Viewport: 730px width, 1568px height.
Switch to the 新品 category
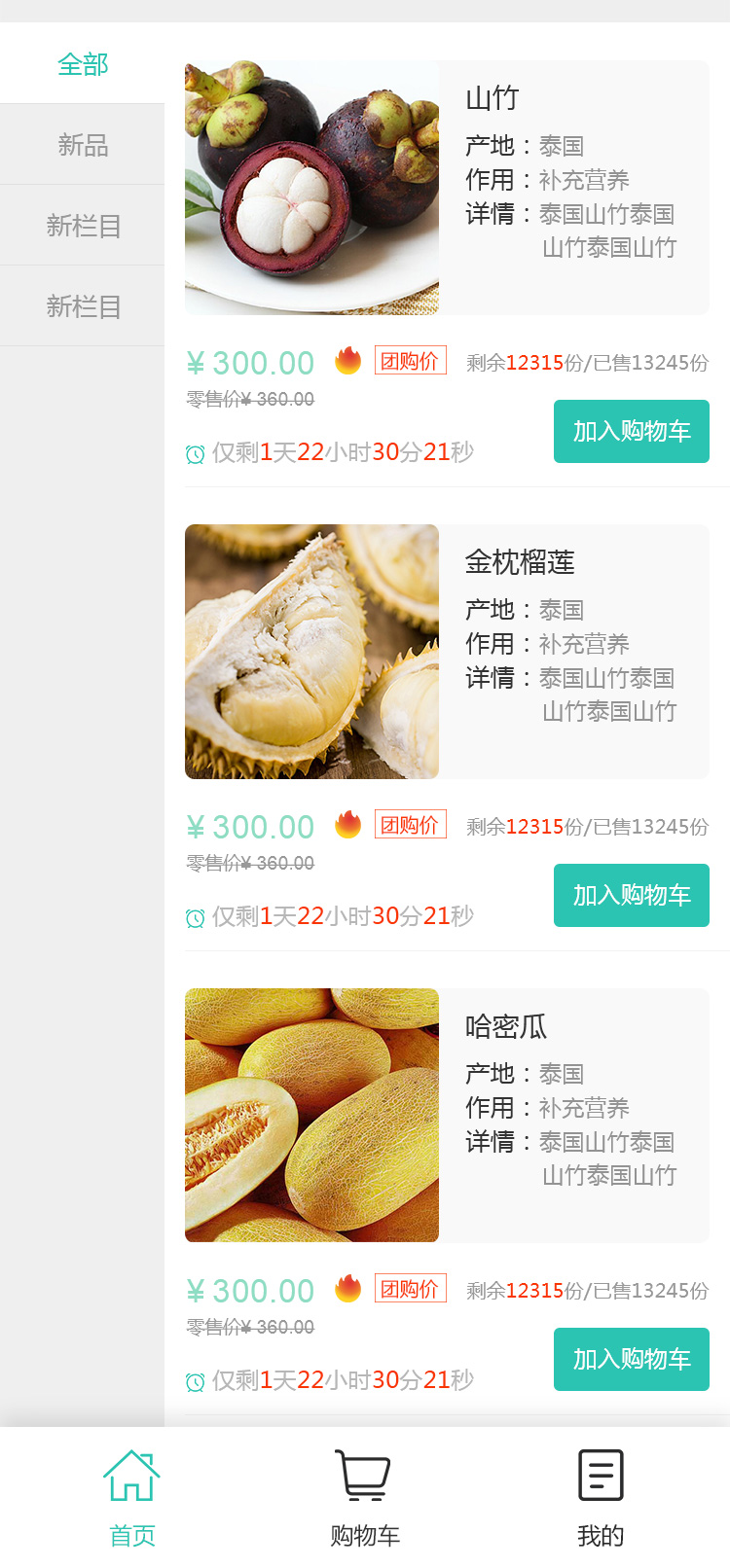point(83,145)
